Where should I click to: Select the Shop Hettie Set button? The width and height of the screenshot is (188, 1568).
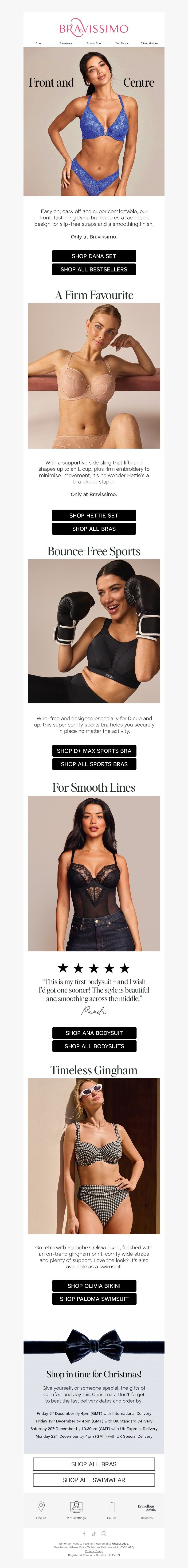(94, 515)
